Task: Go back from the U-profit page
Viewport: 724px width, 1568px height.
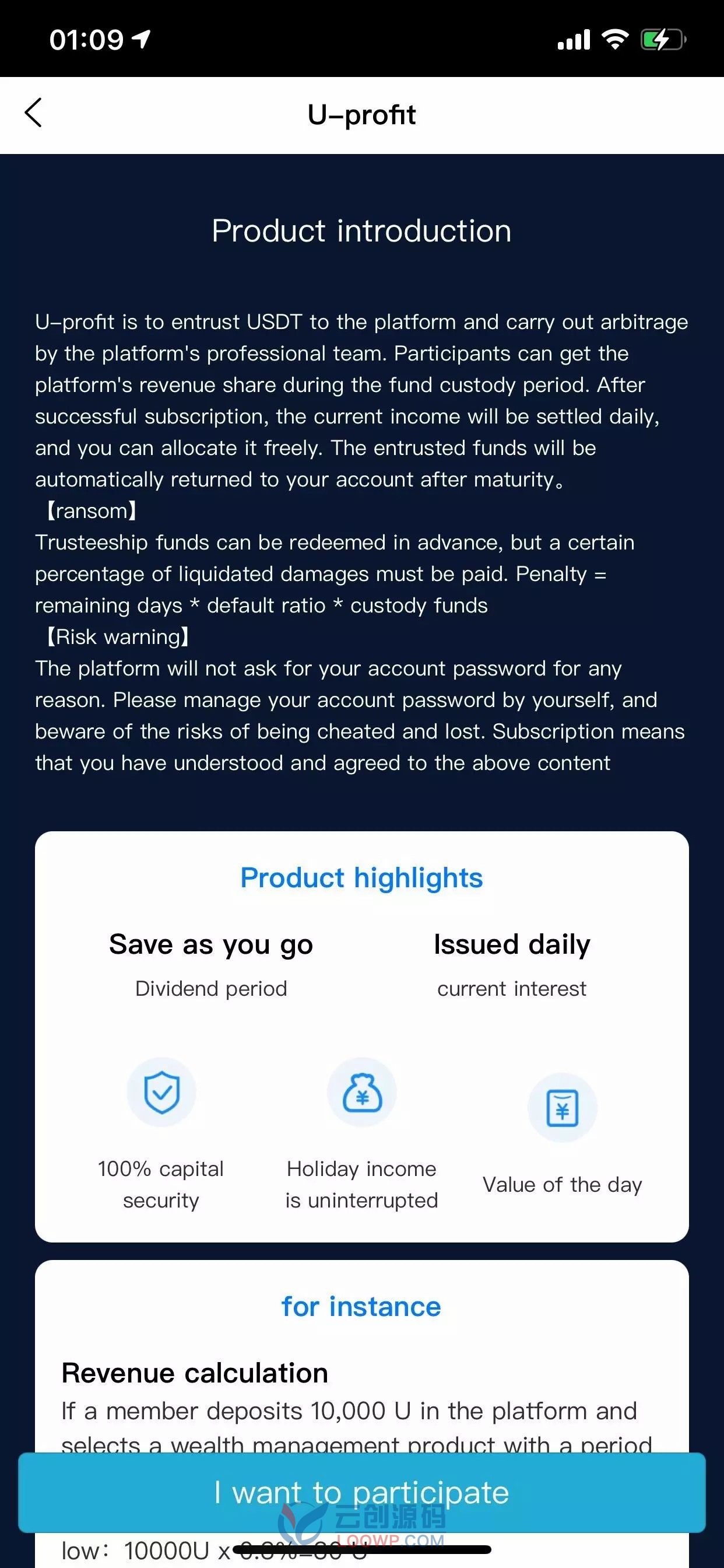Action: [x=33, y=113]
